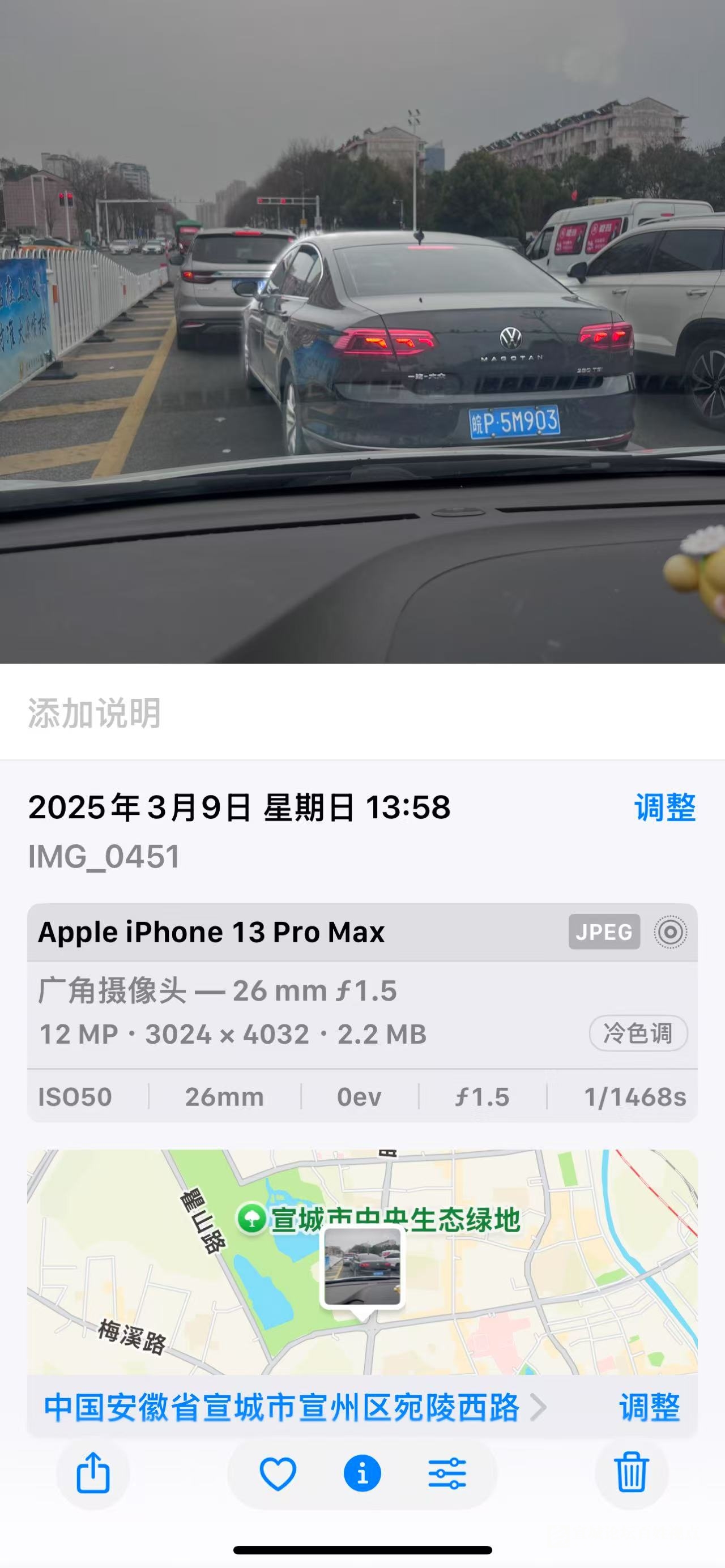This screenshot has height=1568, width=725.
Task: Delete this photo with the trash icon
Action: pyautogui.click(x=631, y=1473)
